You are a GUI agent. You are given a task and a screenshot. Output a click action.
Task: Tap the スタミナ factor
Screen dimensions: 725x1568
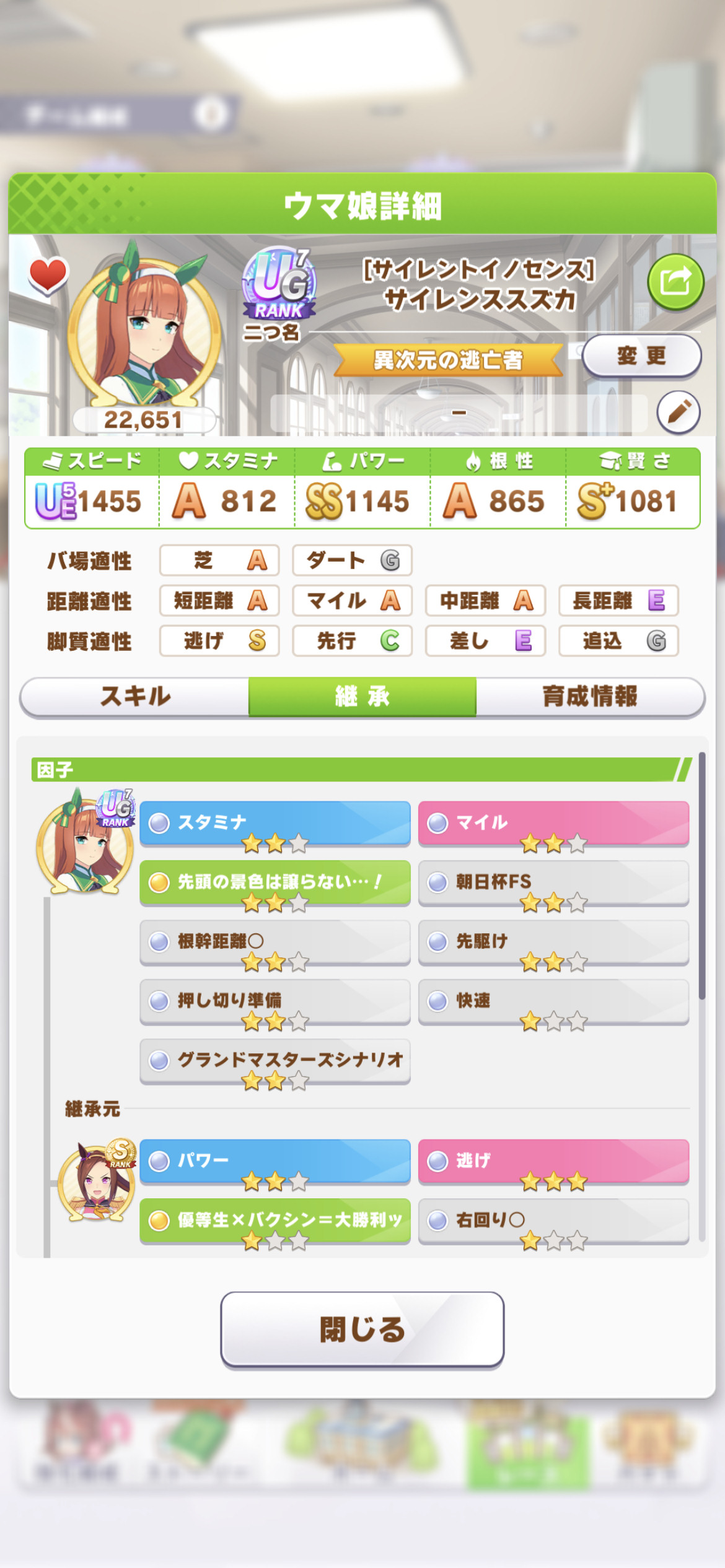(x=275, y=824)
